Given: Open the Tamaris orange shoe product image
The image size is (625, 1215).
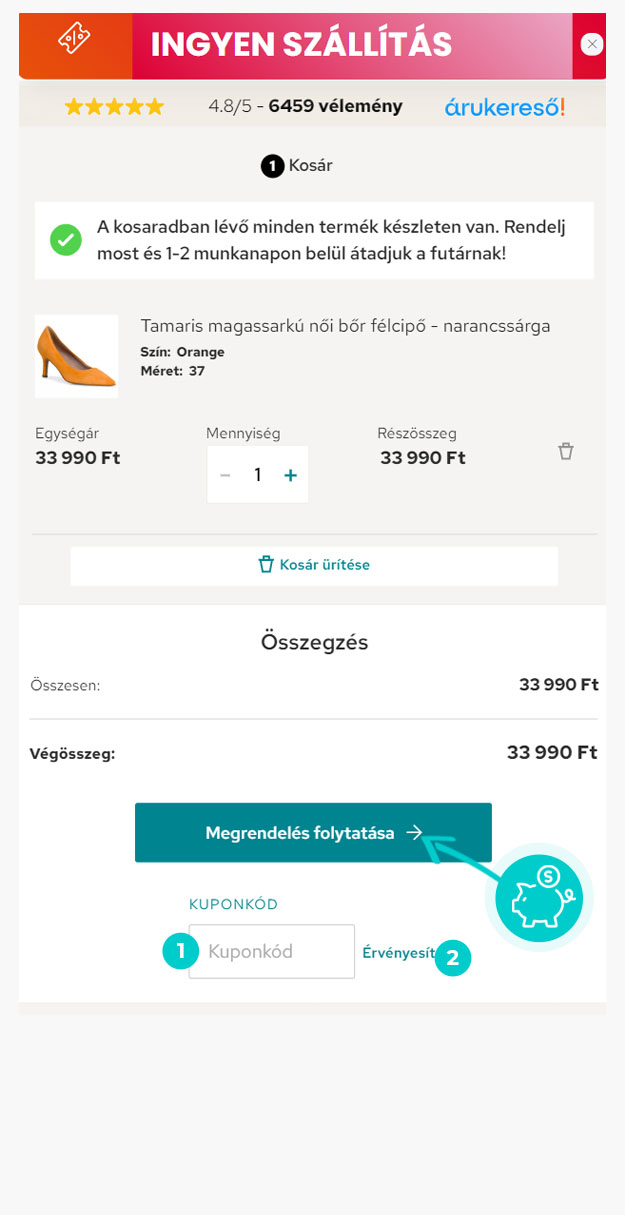Looking at the screenshot, I should pos(76,356).
